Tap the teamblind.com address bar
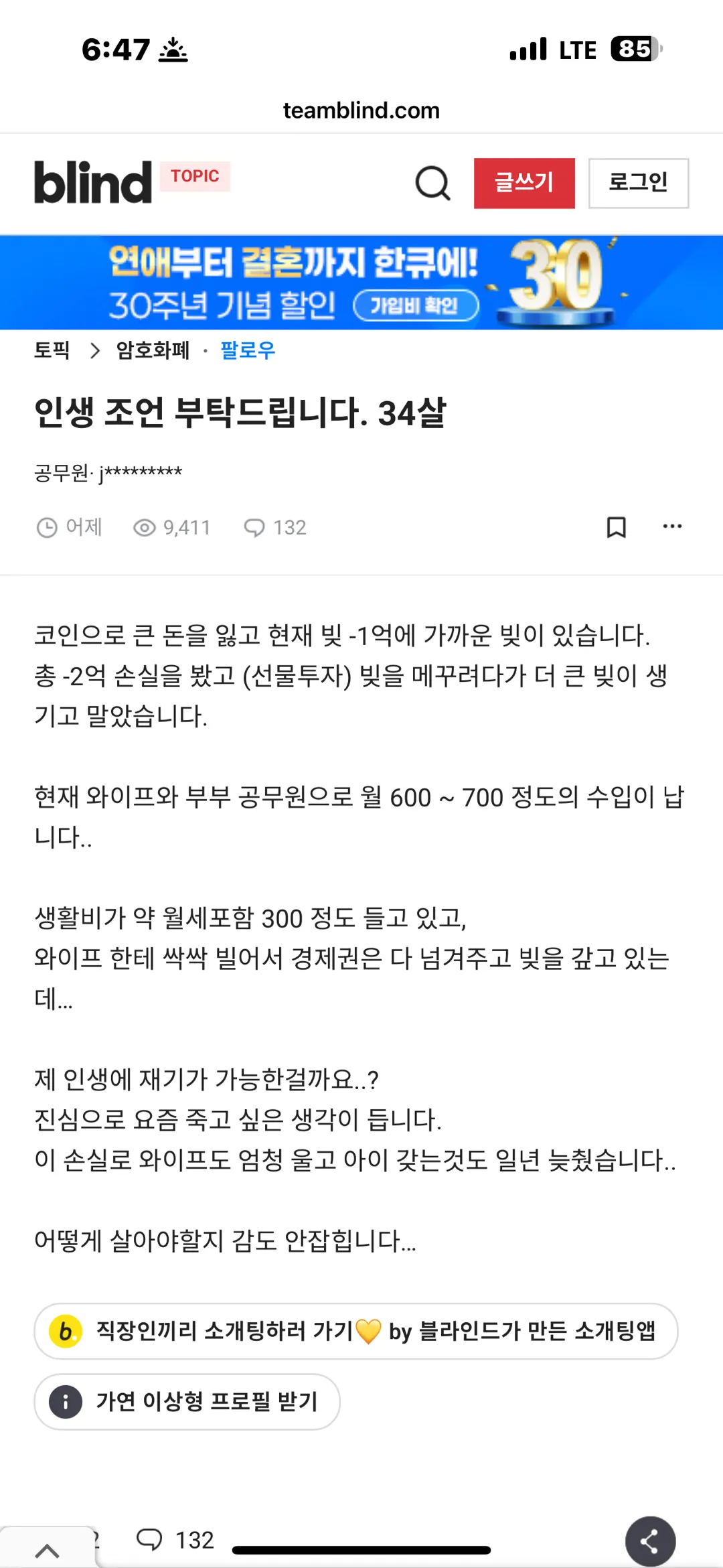 [361, 111]
